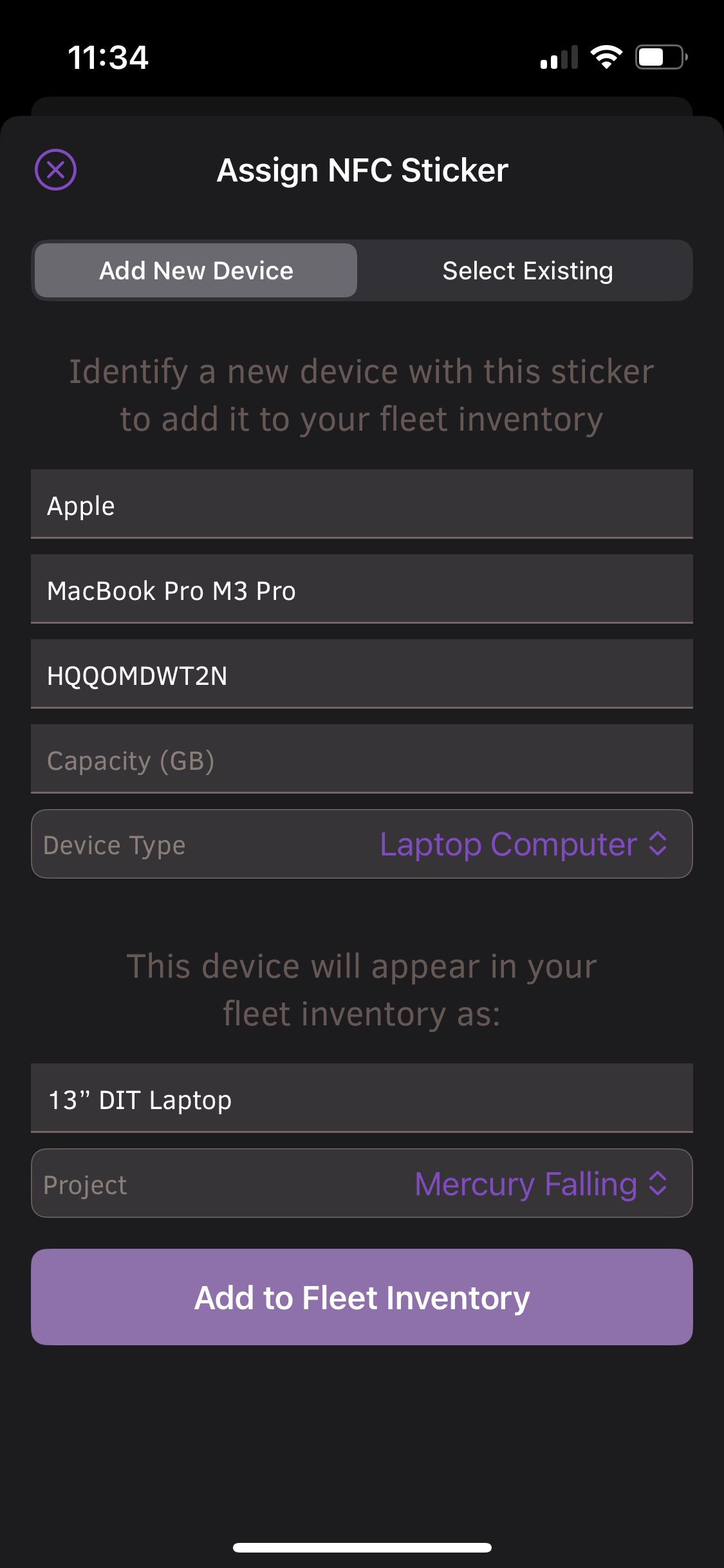The height and width of the screenshot is (1568, 724).
Task: Tap the Assign NFC Sticker title
Action: pyautogui.click(x=362, y=169)
